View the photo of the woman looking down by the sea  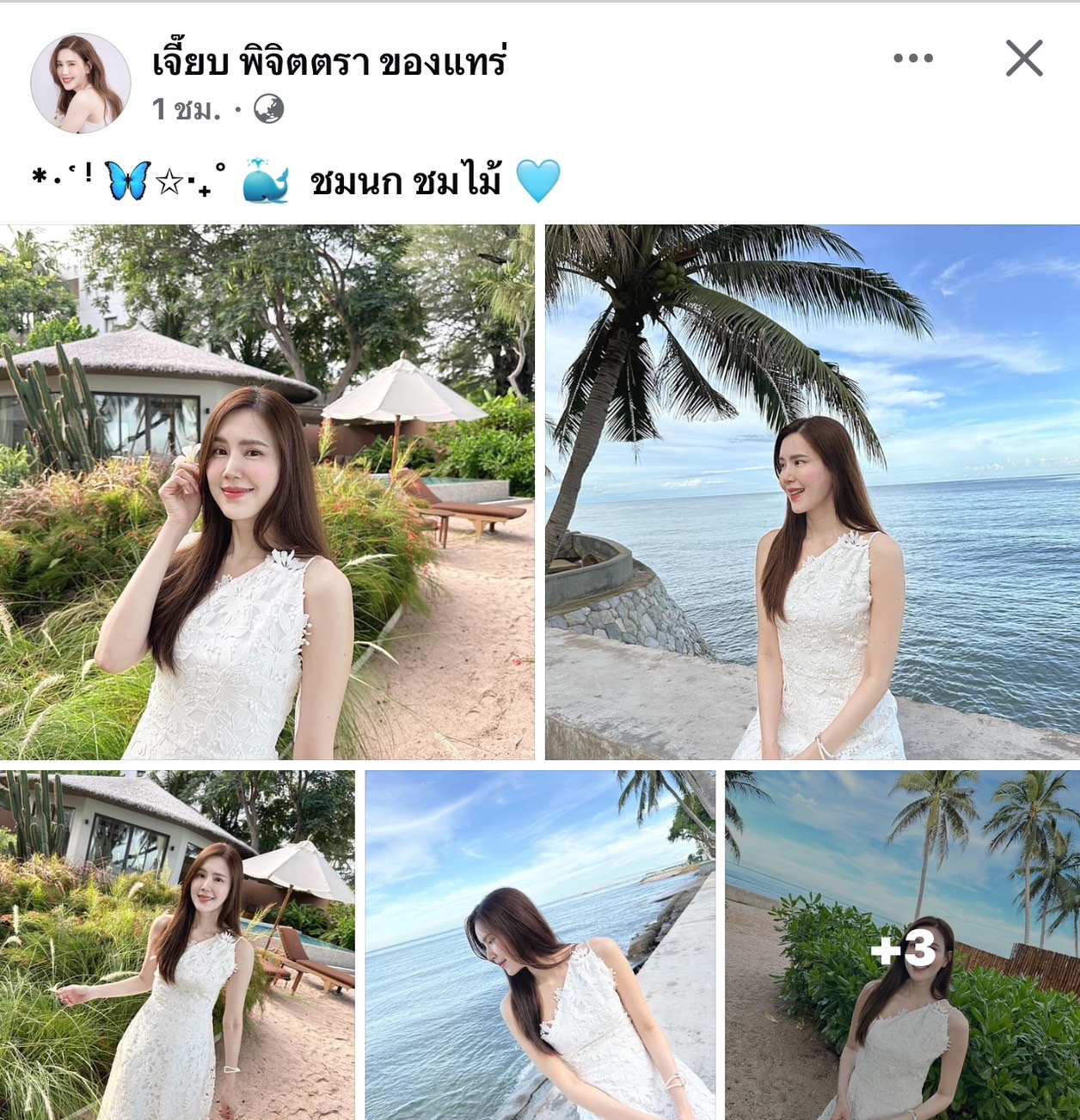(x=539, y=945)
